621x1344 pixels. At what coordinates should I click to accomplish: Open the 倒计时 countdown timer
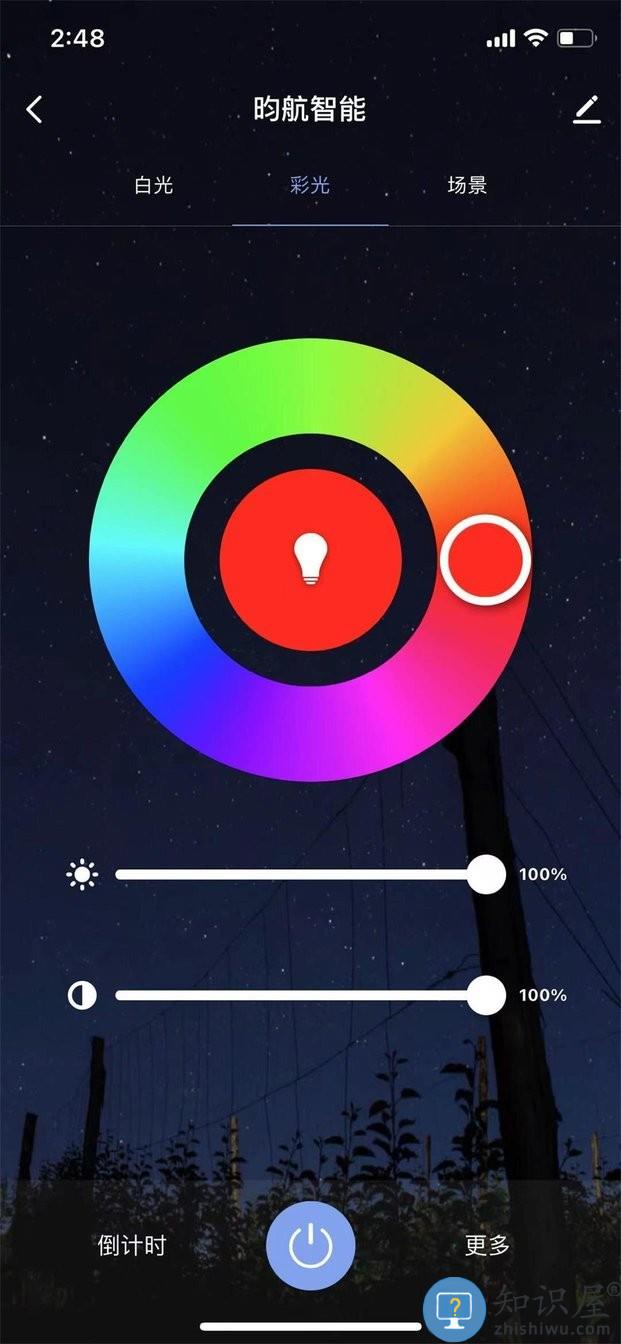(x=132, y=1245)
